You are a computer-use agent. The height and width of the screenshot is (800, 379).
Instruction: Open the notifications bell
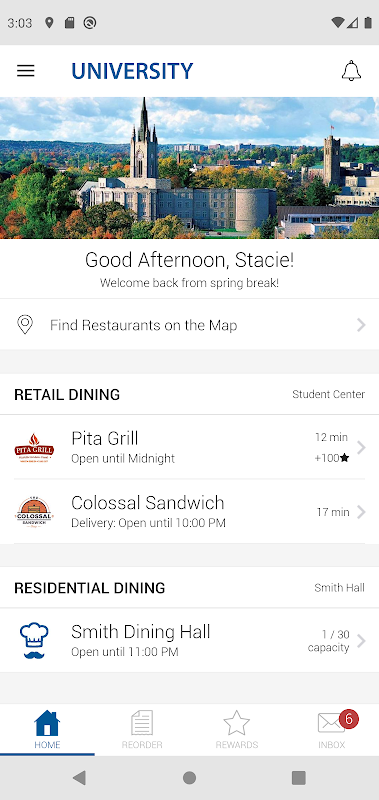pos(351,71)
